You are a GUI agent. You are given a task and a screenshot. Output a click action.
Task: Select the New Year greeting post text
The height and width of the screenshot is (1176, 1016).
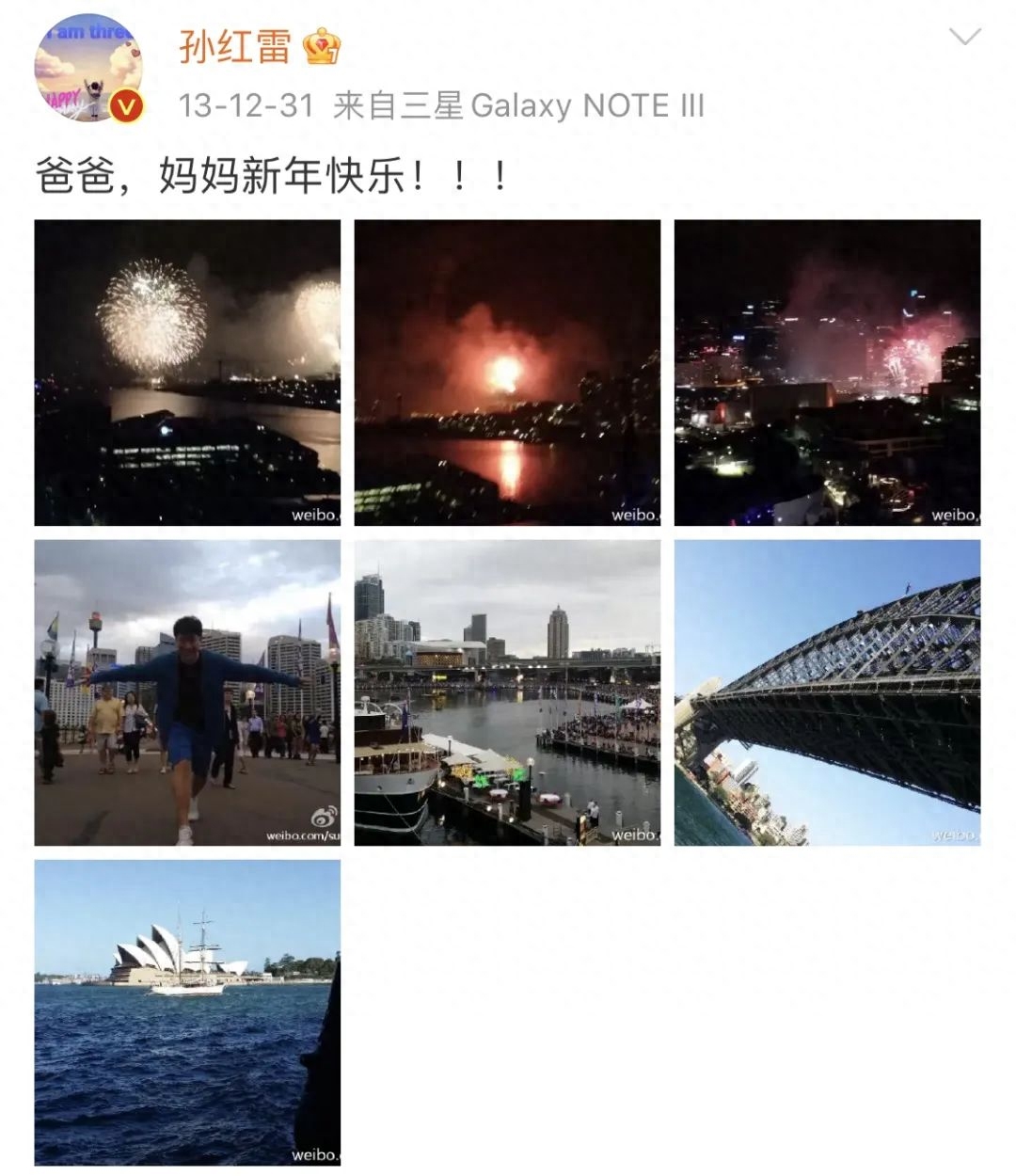[x=268, y=172]
